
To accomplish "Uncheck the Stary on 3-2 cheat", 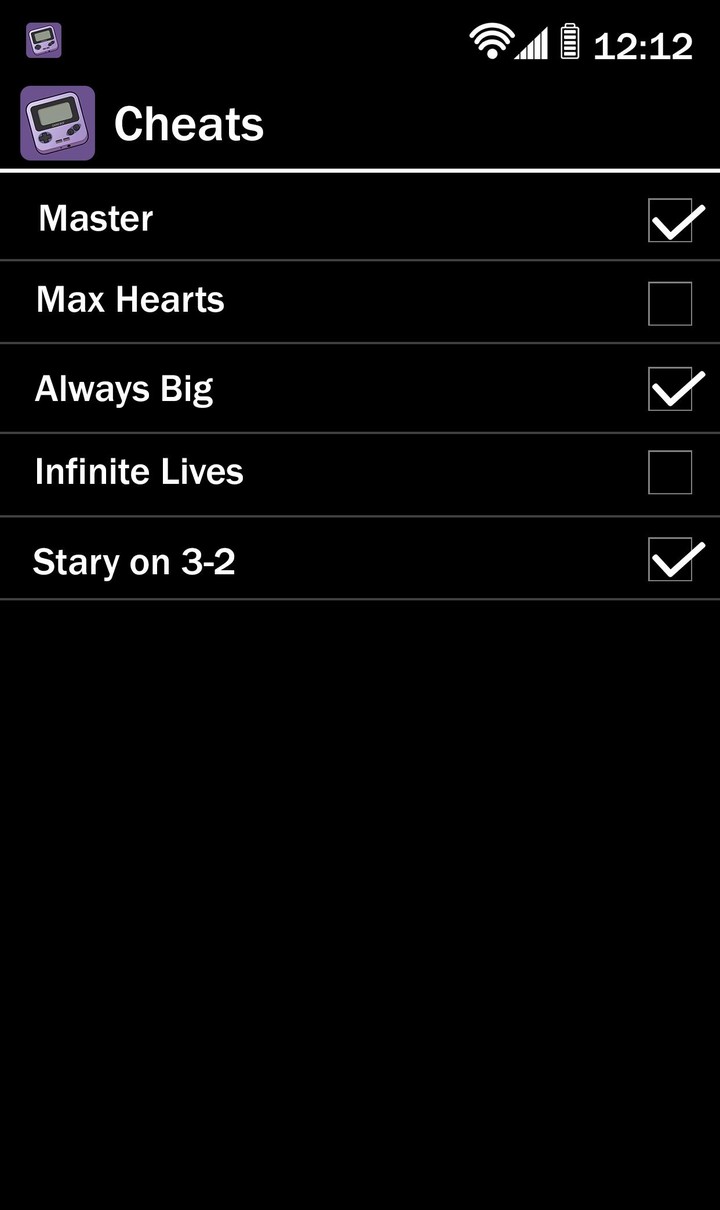I will pyautogui.click(x=670, y=559).
